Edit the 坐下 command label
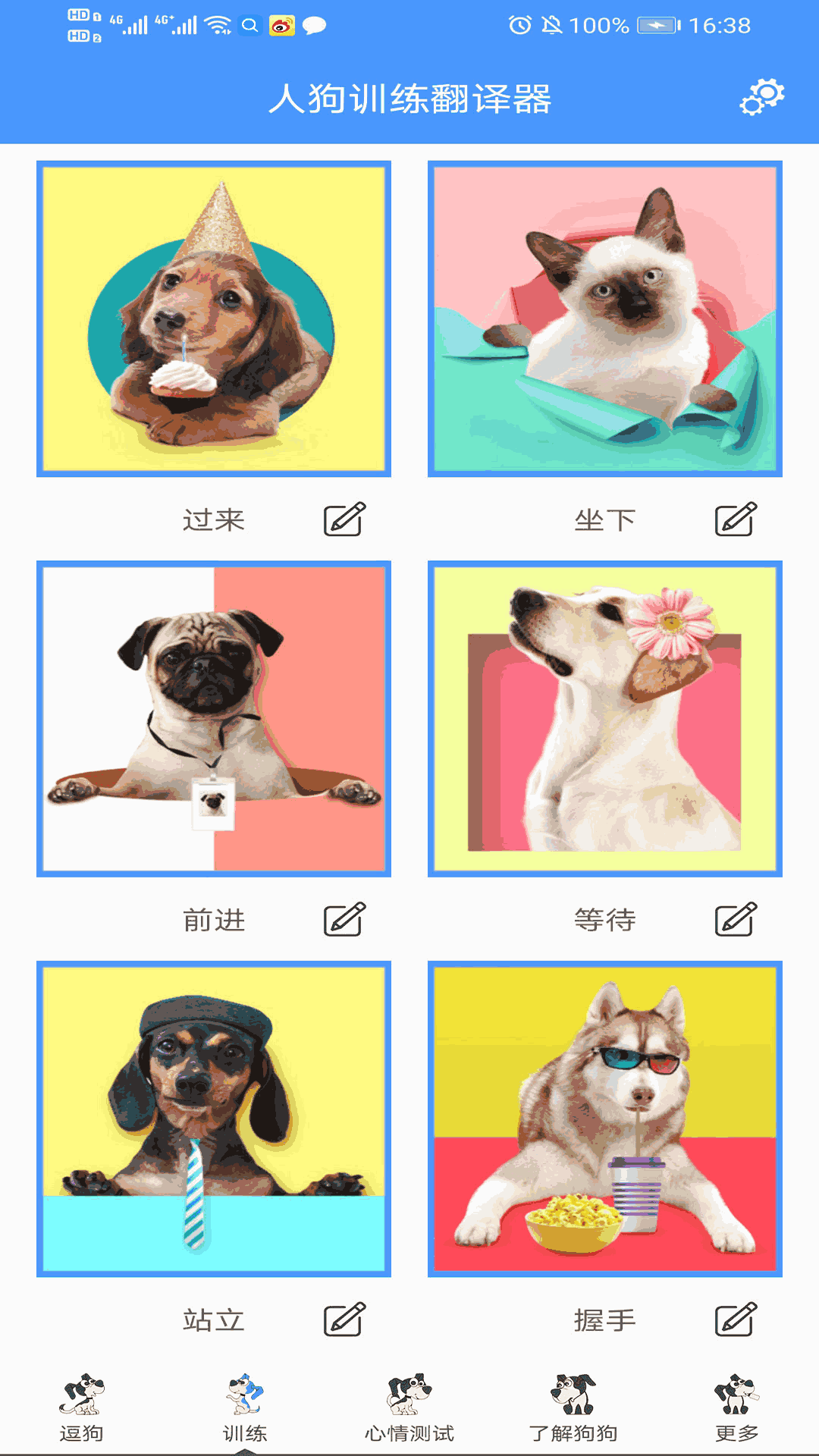Screen dimensions: 819x1456 tap(736, 519)
